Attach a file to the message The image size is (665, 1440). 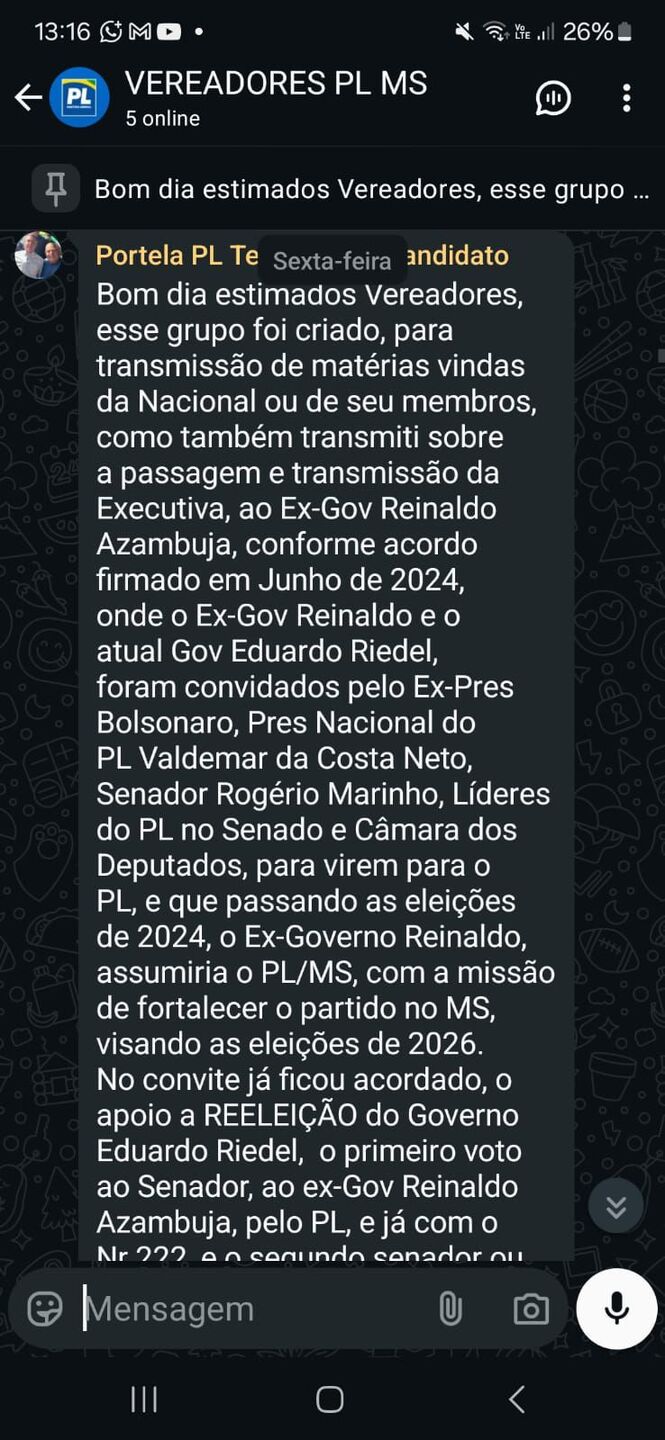[450, 1309]
